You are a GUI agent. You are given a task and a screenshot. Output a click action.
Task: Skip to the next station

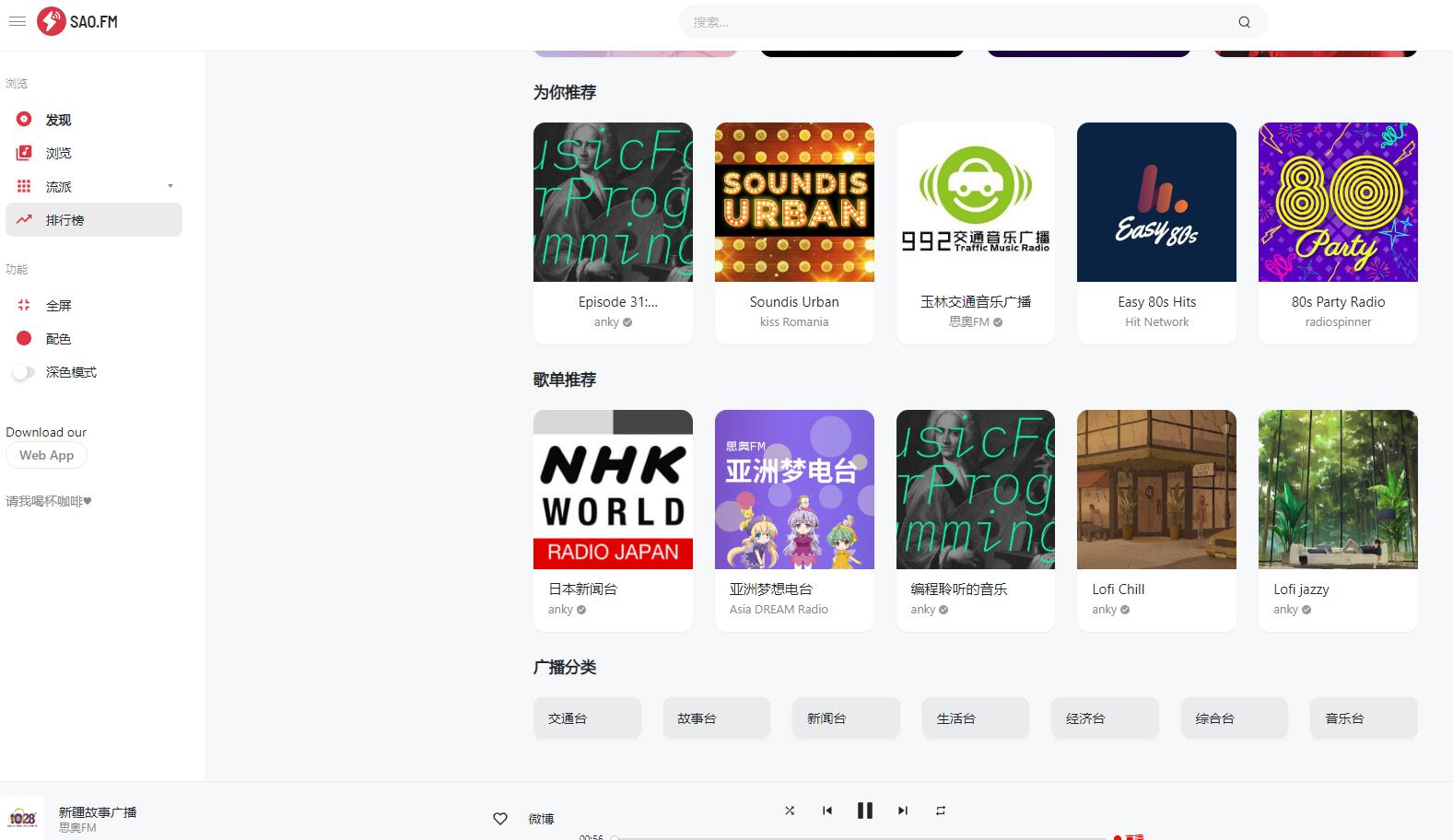pyautogui.click(x=902, y=811)
